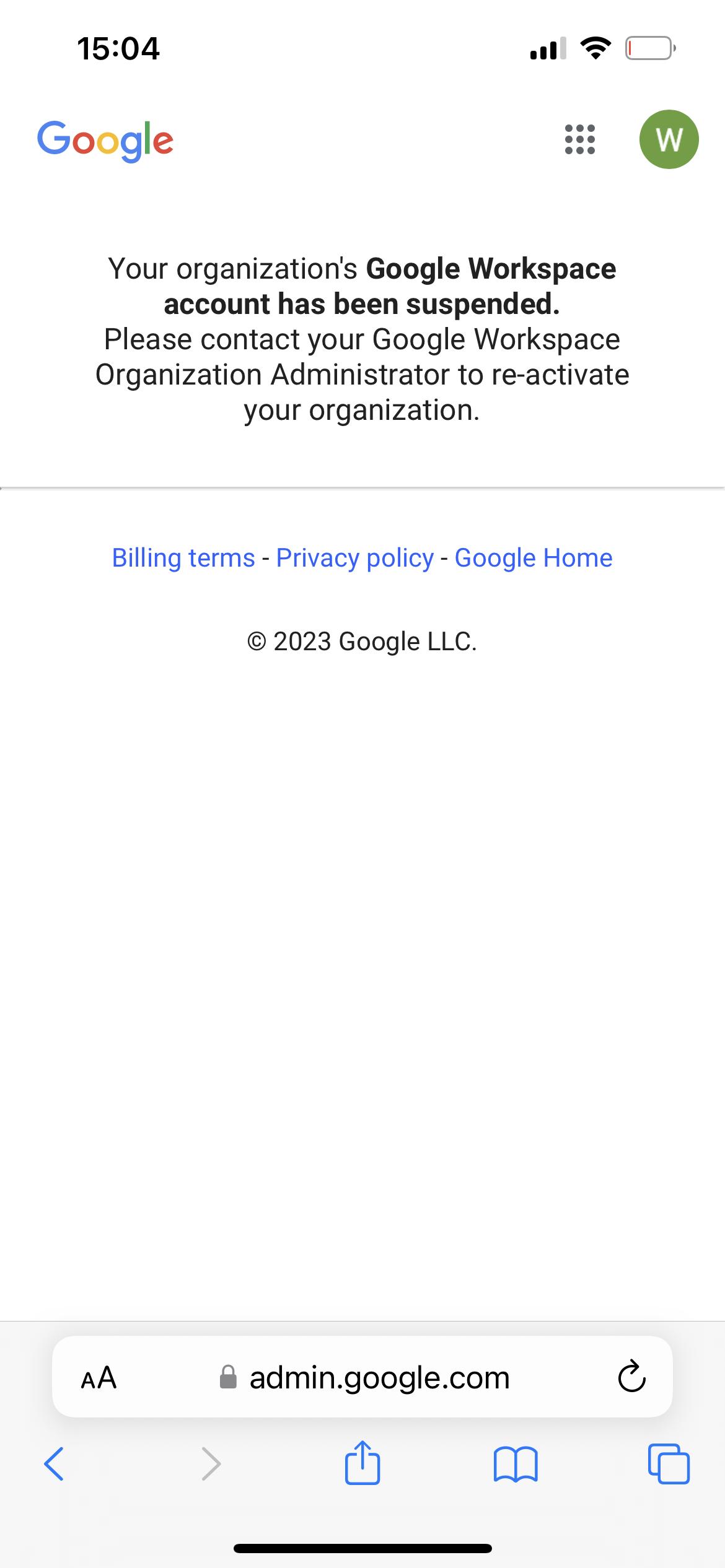725x1568 pixels.
Task: Go back to the previous page
Action: (55, 1464)
